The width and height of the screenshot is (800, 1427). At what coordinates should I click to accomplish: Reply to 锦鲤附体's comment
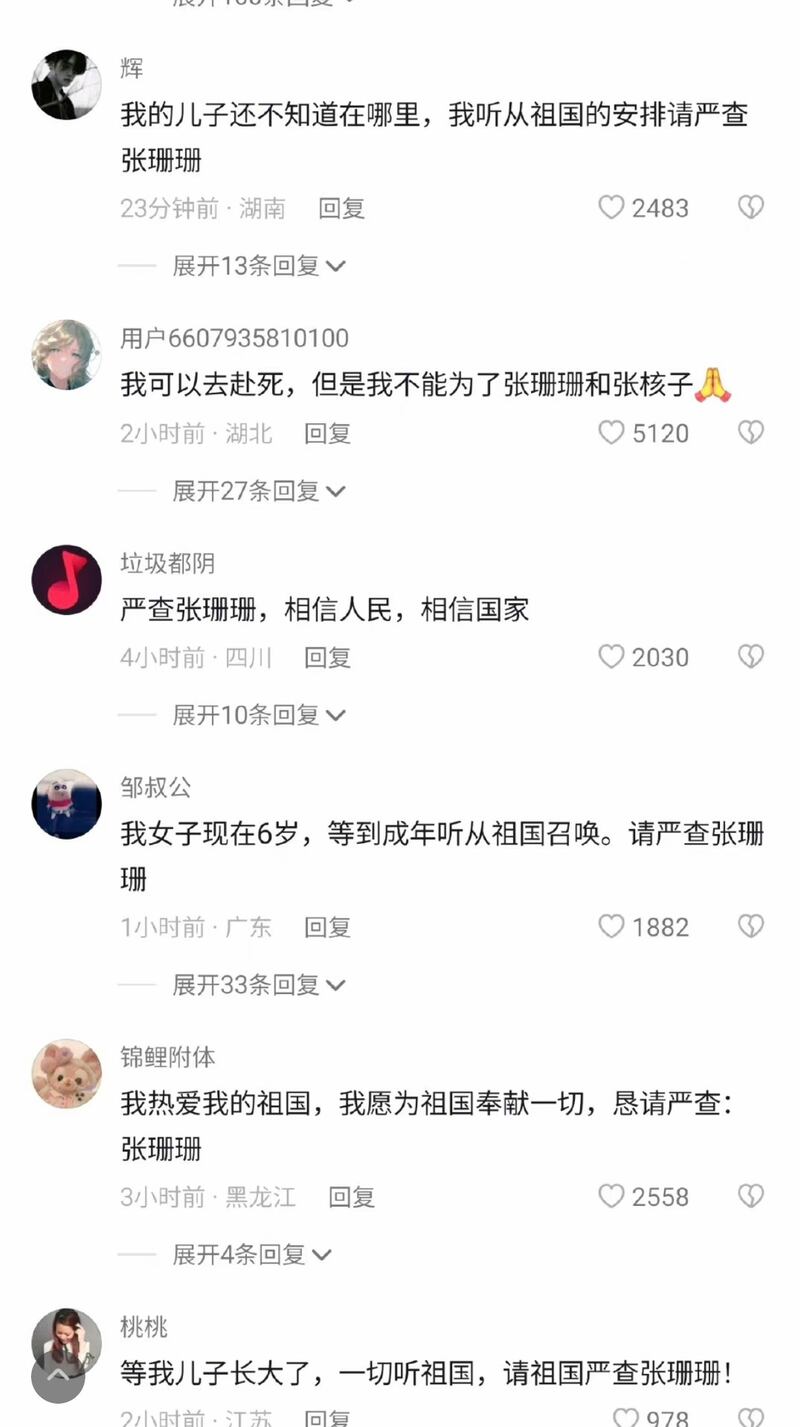(x=352, y=1197)
